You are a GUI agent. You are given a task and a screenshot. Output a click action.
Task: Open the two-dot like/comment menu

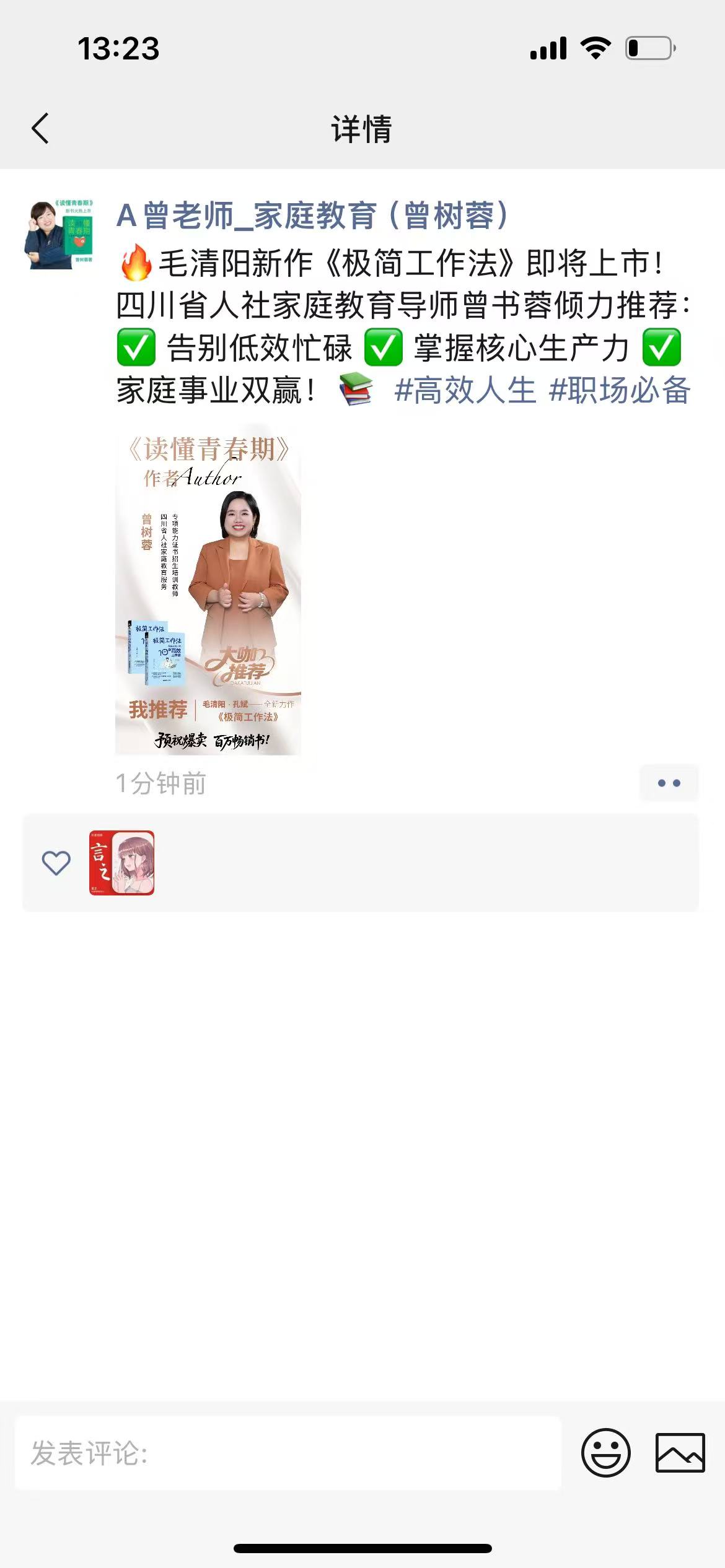669,783
